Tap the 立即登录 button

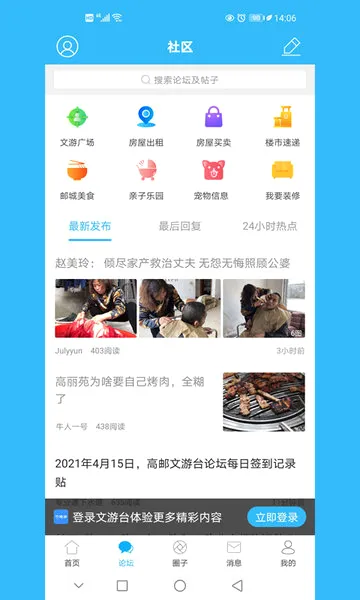click(x=277, y=517)
